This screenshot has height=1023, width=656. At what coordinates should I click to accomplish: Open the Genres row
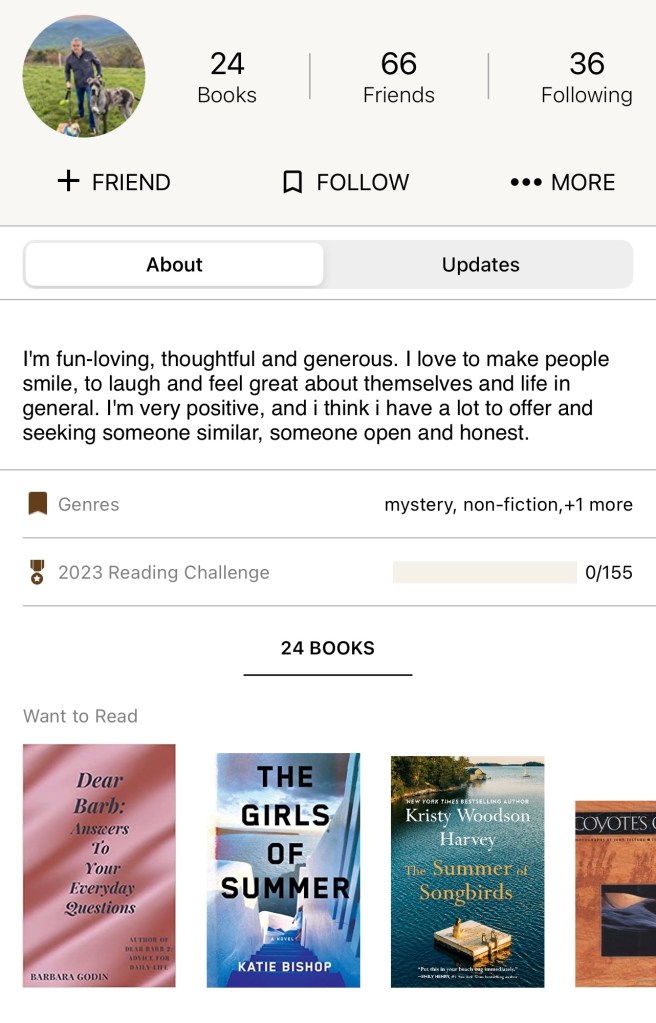click(328, 505)
